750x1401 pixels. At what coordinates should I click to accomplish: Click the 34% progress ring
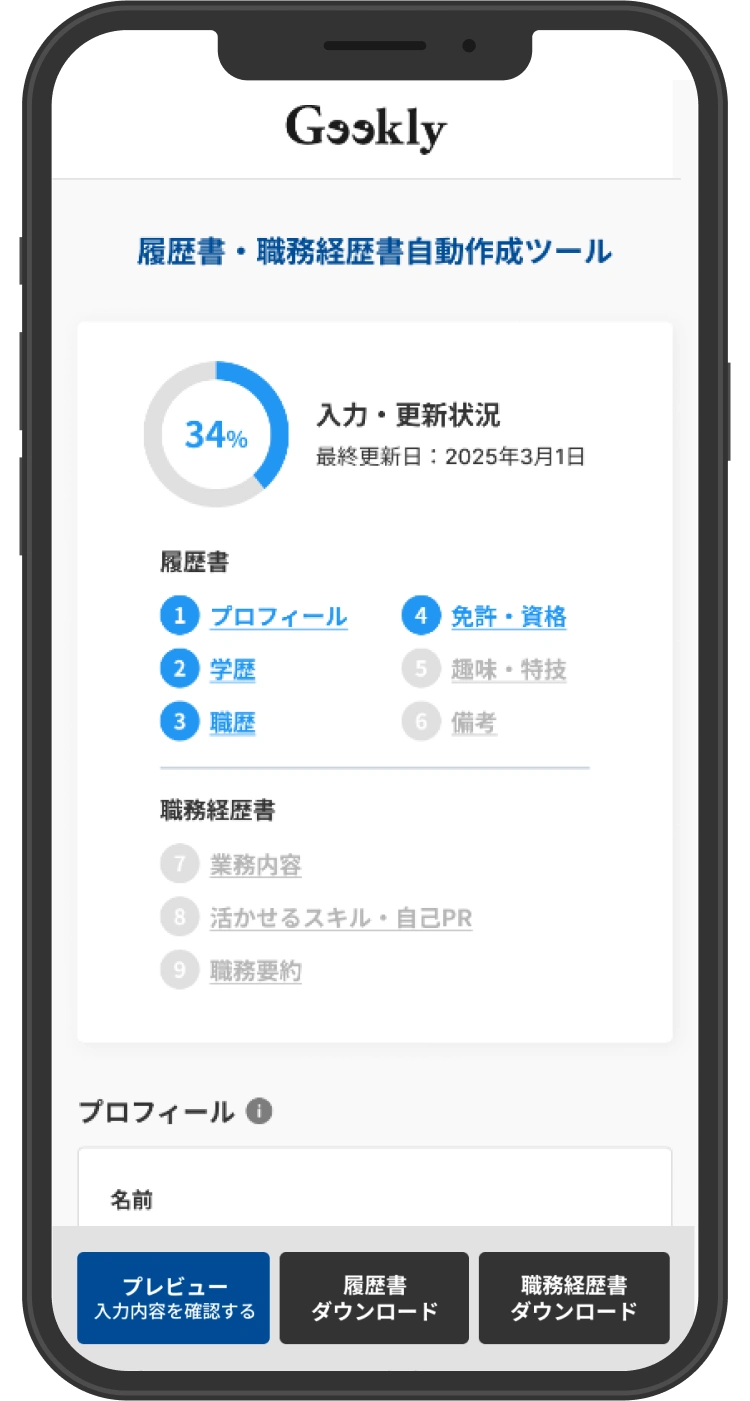[x=216, y=432]
